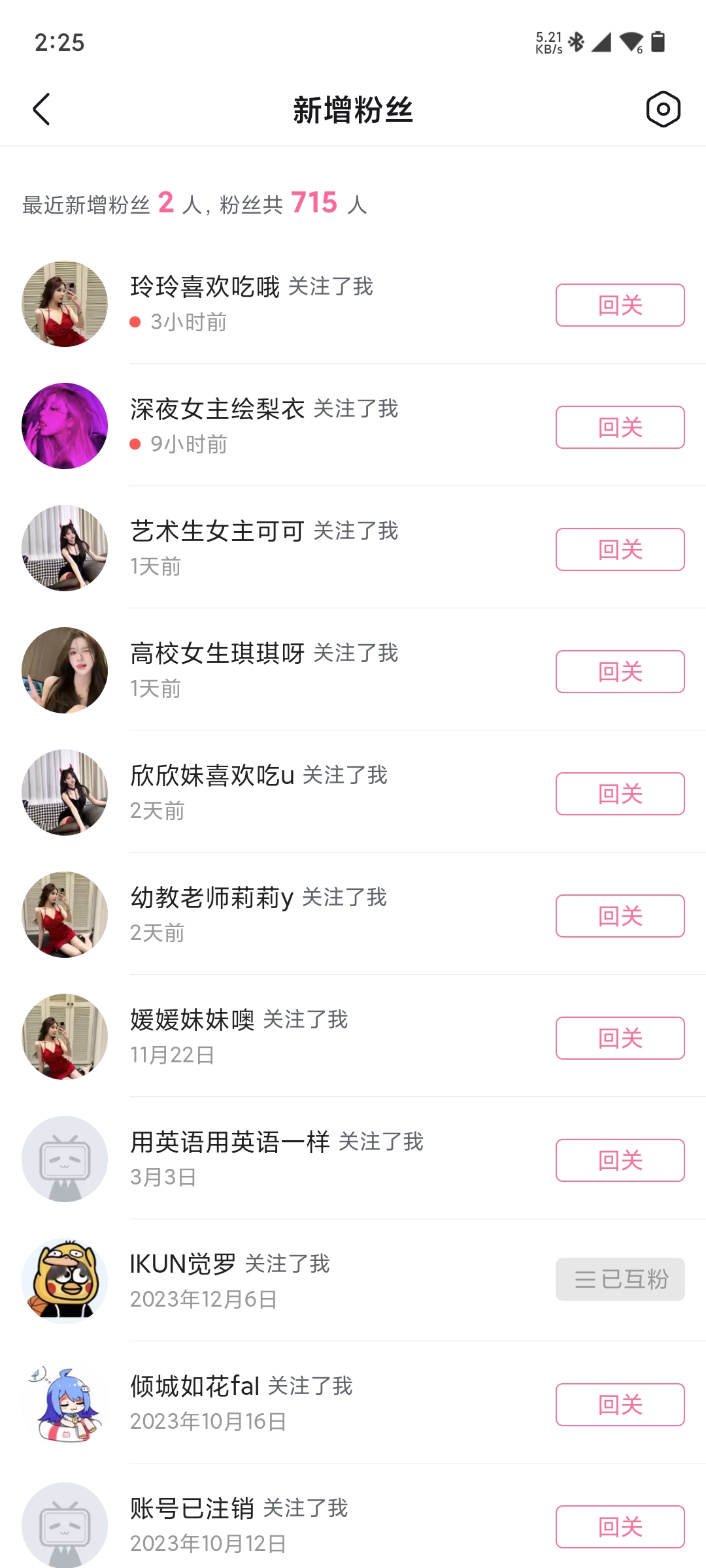Follow back 倾城如花fal
Screen dimensions: 706x1568
point(620,1405)
